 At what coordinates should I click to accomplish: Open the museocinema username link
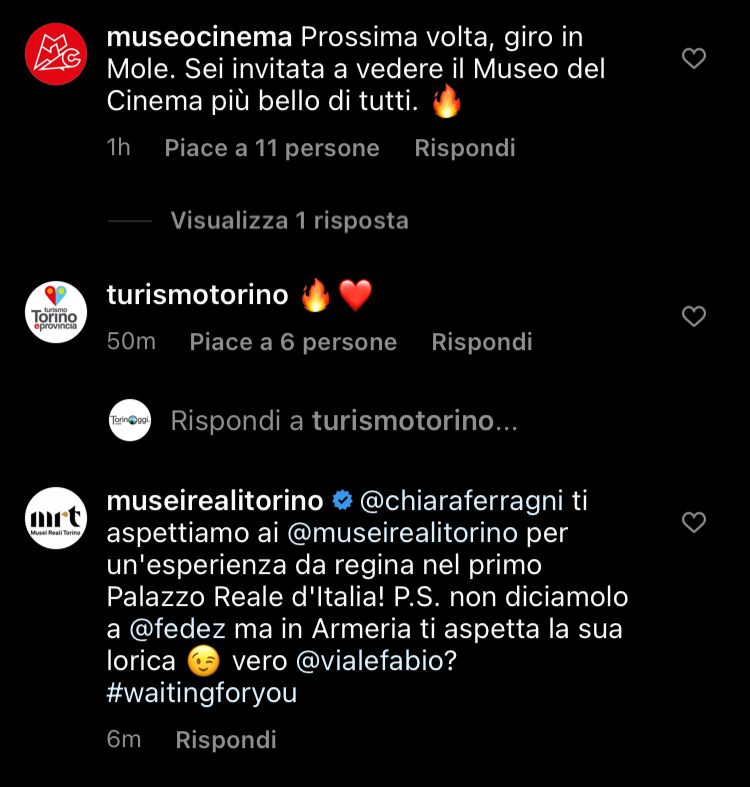pos(198,38)
